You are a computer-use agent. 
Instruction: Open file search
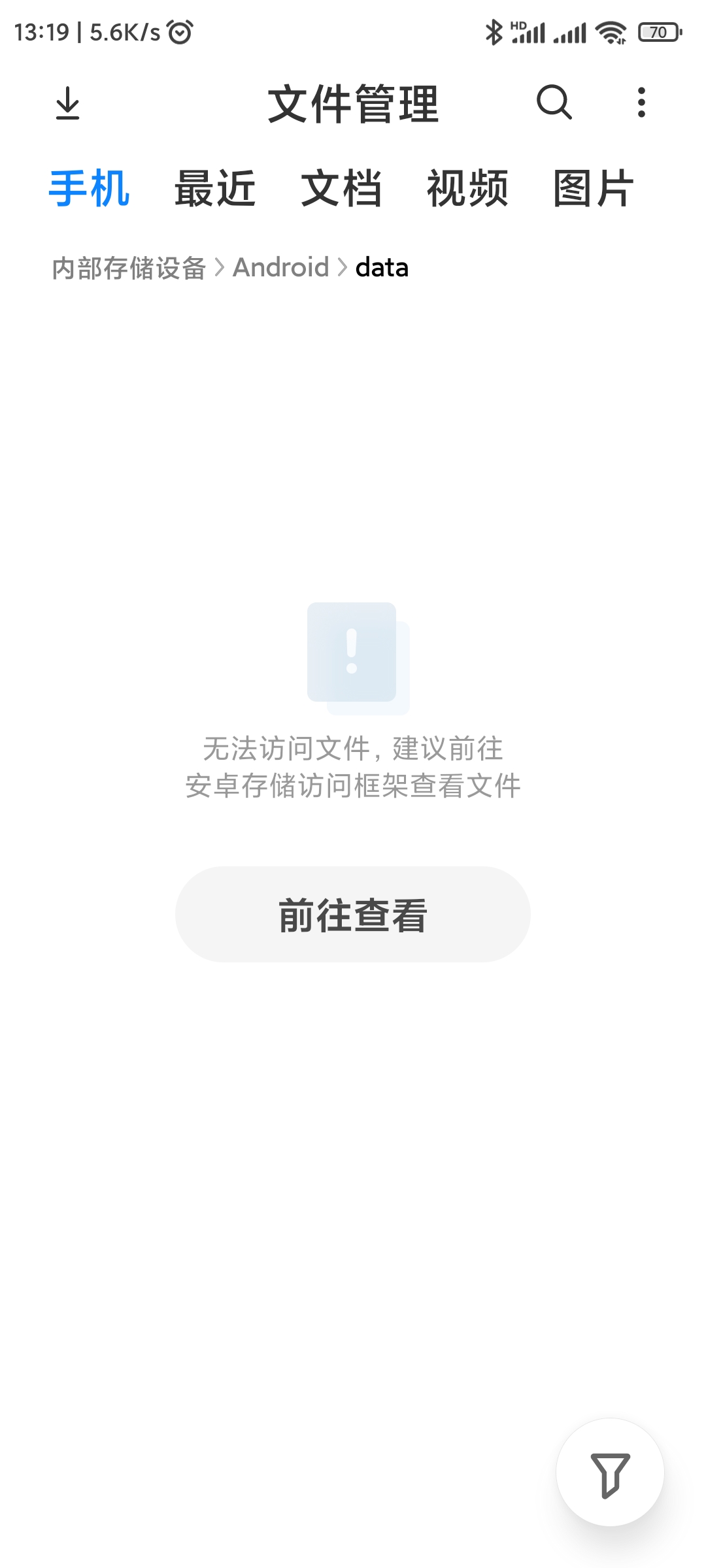click(x=554, y=103)
